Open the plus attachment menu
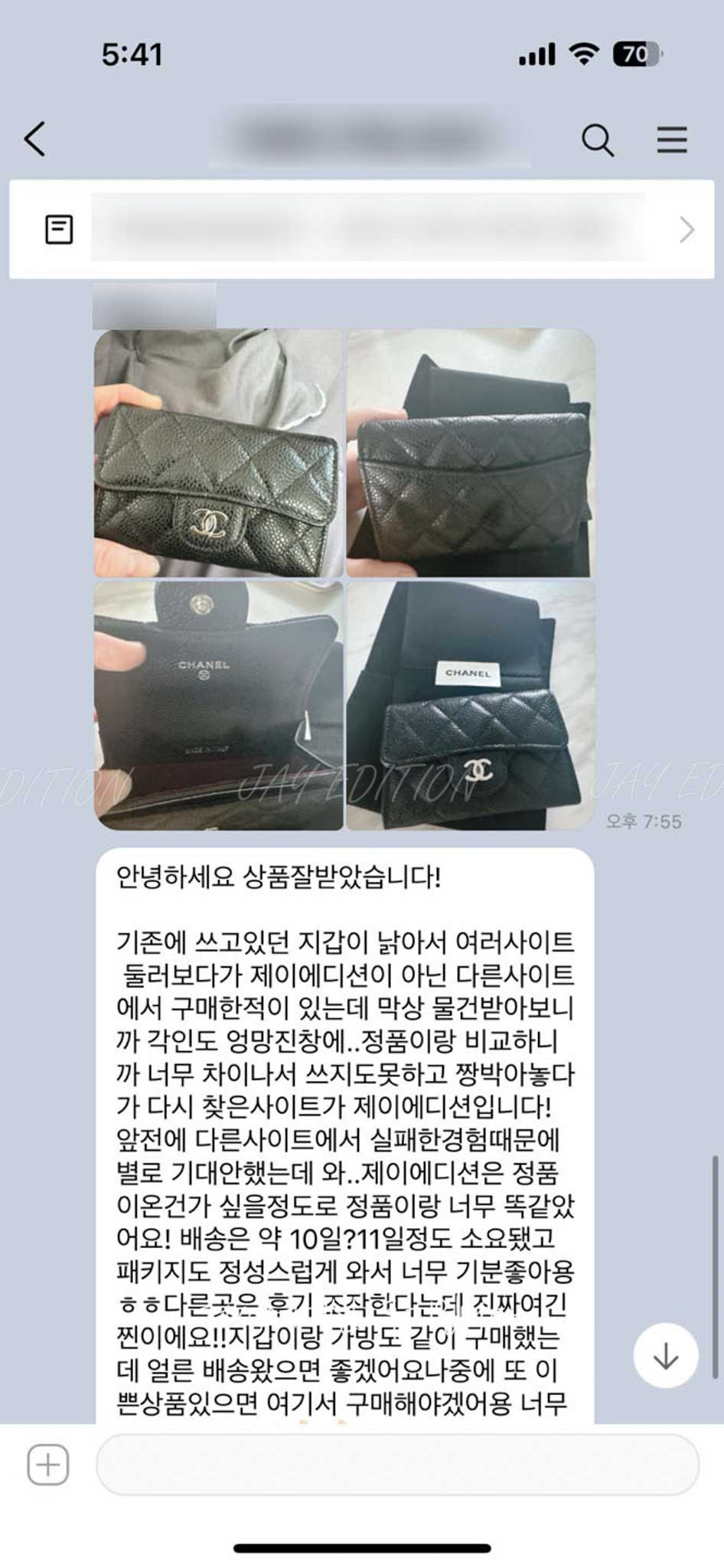Image resolution: width=724 pixels, height=1568 pixels. pos(48,1465)
